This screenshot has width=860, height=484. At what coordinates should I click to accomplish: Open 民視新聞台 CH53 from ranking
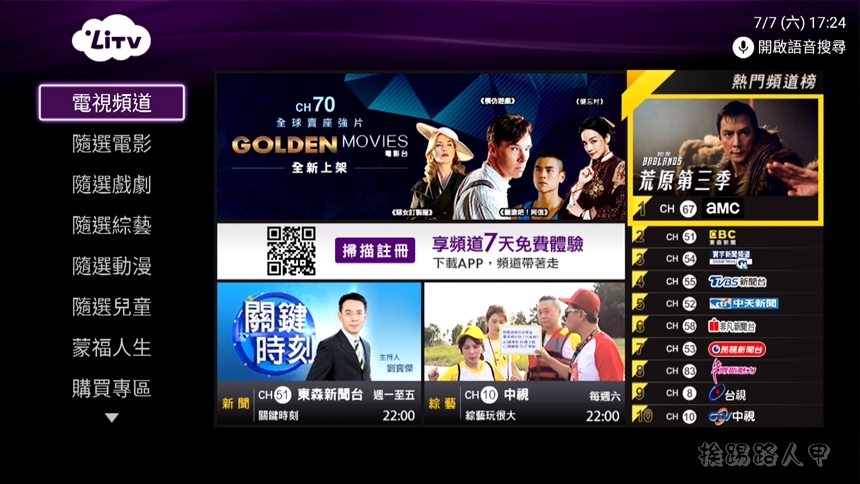coord(727,349)
